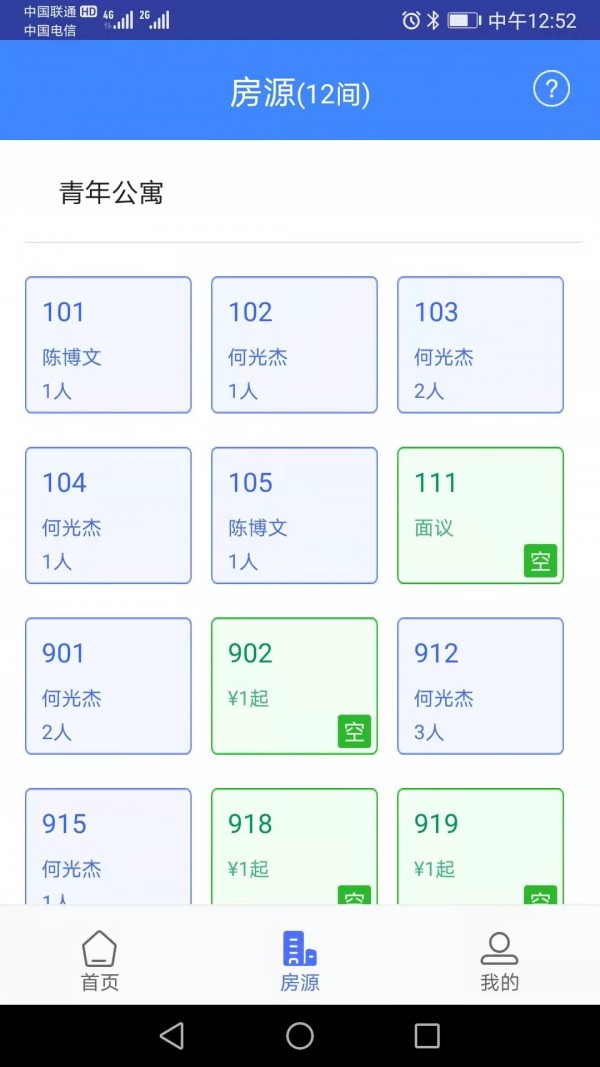
Task: Open room 915 card
Action: point(108,845)
